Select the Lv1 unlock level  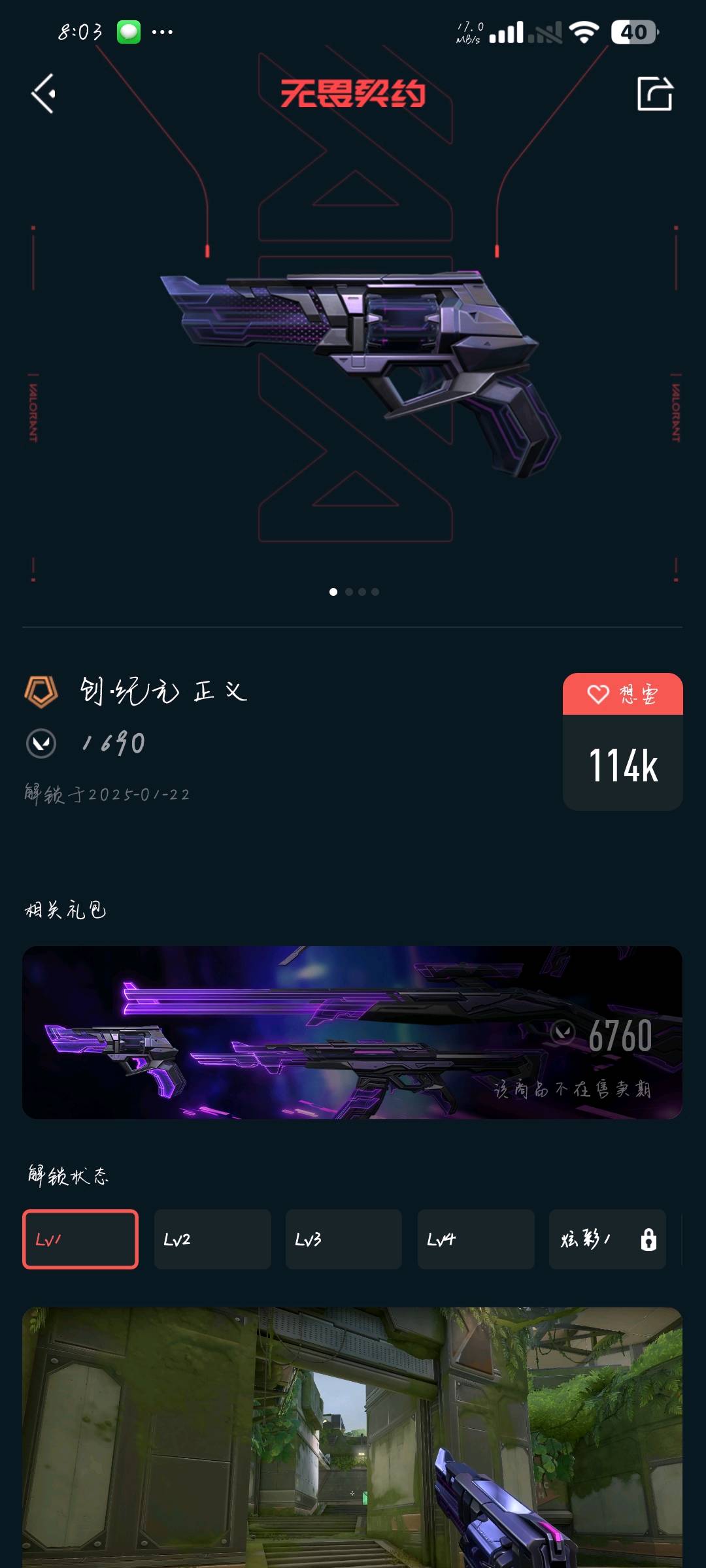click(80, 1239)
